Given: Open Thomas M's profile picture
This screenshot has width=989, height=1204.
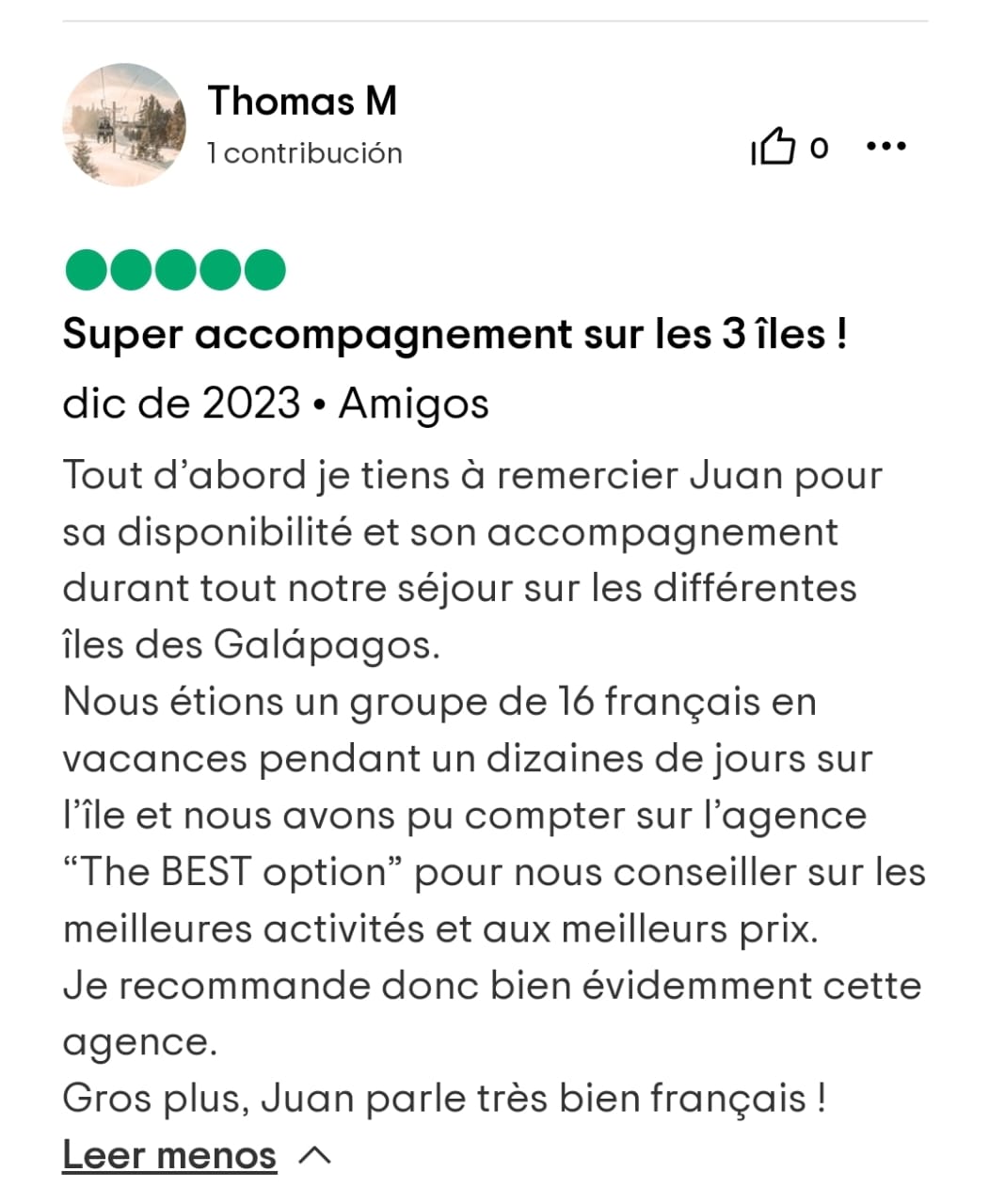Looking at the screenshot, I should pyautogui.click(x=124, y=125).
